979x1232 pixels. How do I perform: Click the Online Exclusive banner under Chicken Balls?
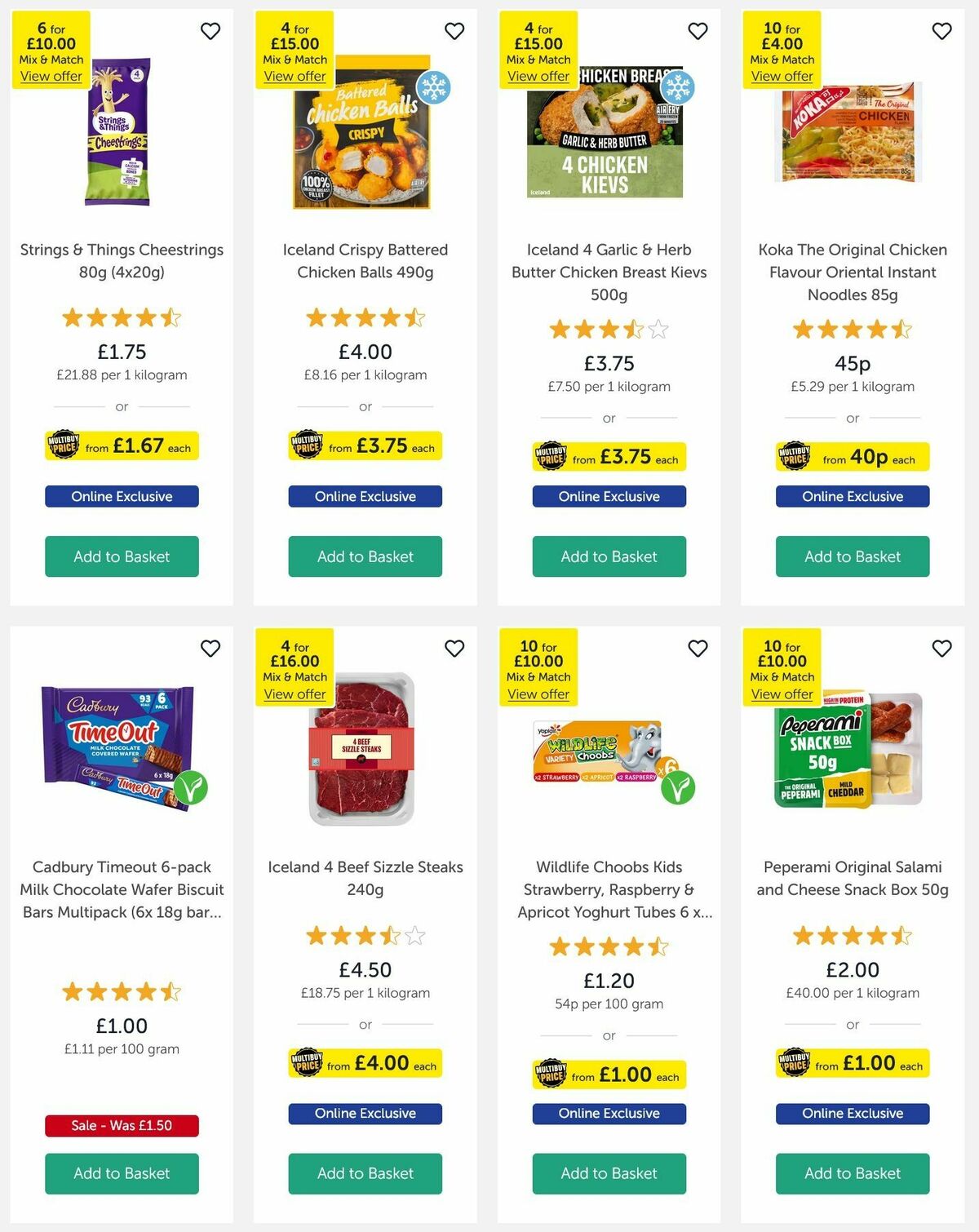[x=365, y=496]
